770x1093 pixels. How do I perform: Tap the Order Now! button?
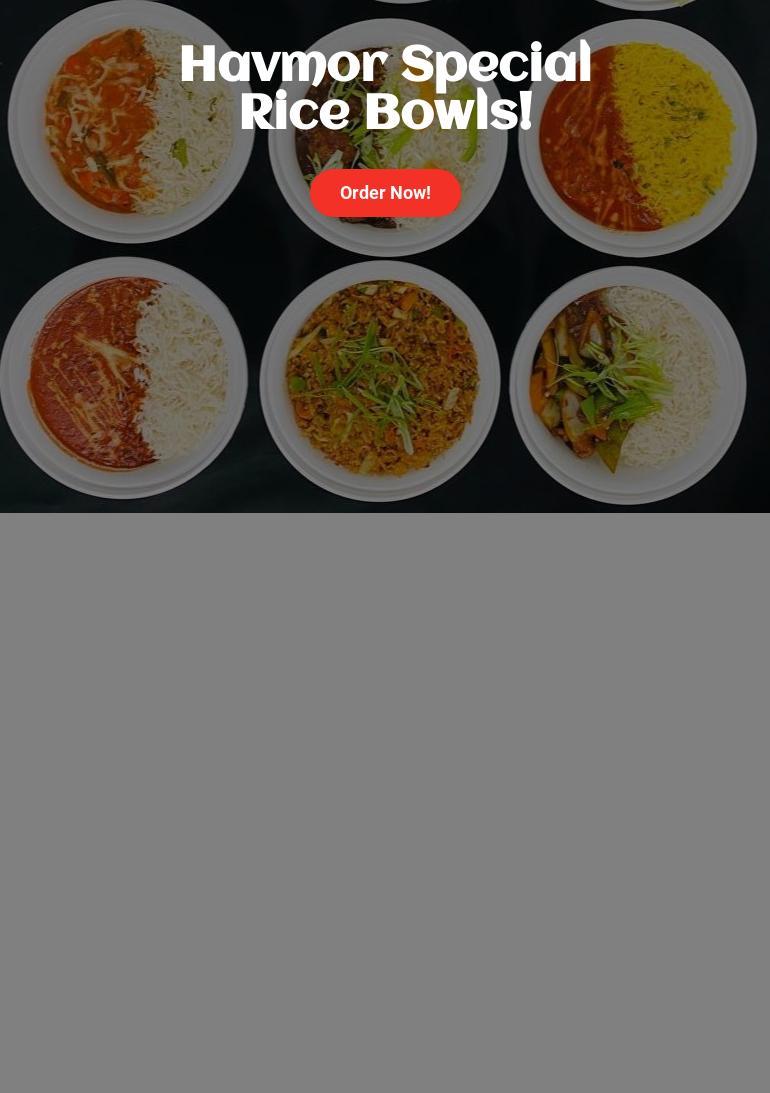385,193
